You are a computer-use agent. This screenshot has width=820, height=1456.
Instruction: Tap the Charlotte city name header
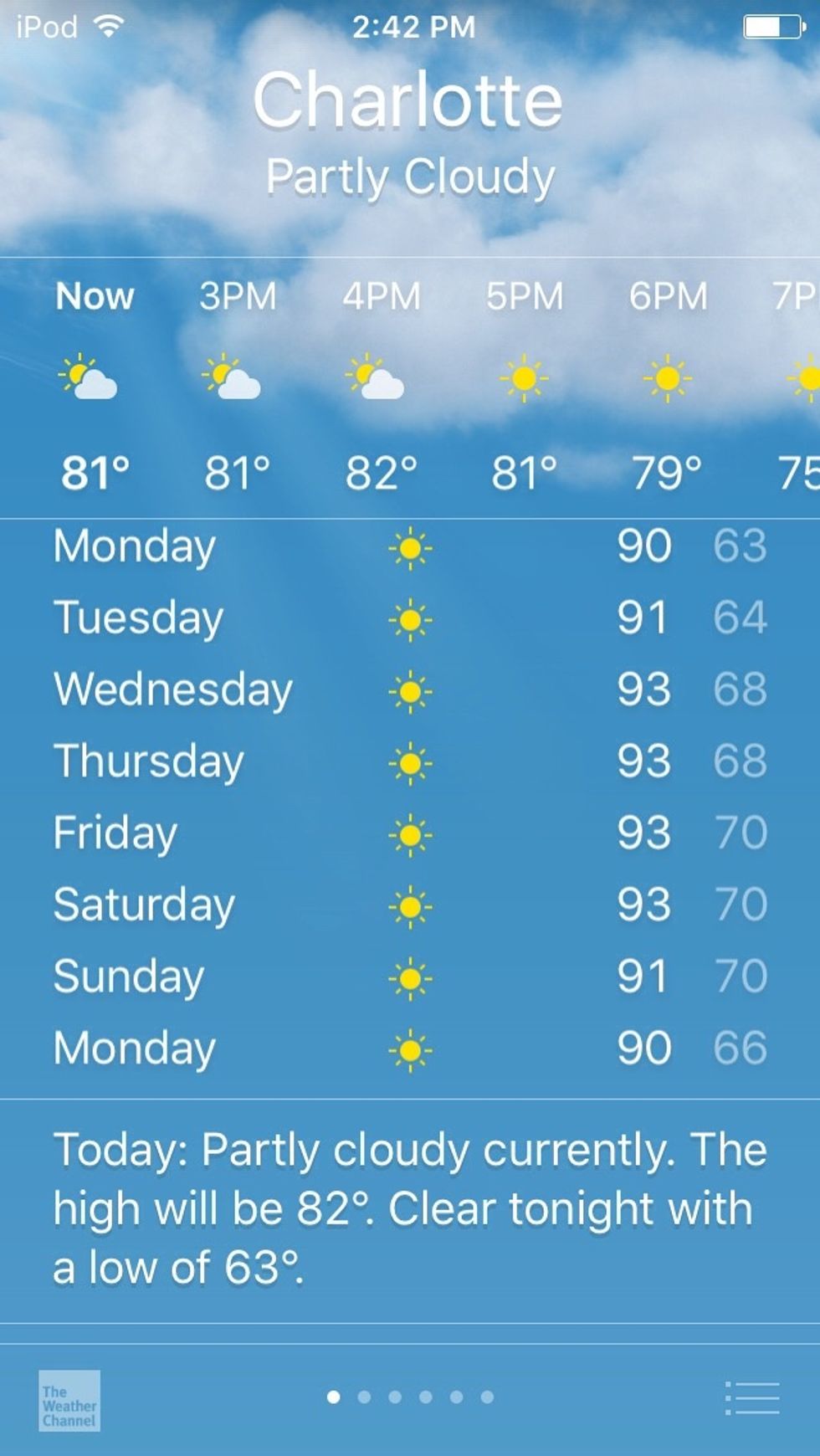[x=409, y=98]
